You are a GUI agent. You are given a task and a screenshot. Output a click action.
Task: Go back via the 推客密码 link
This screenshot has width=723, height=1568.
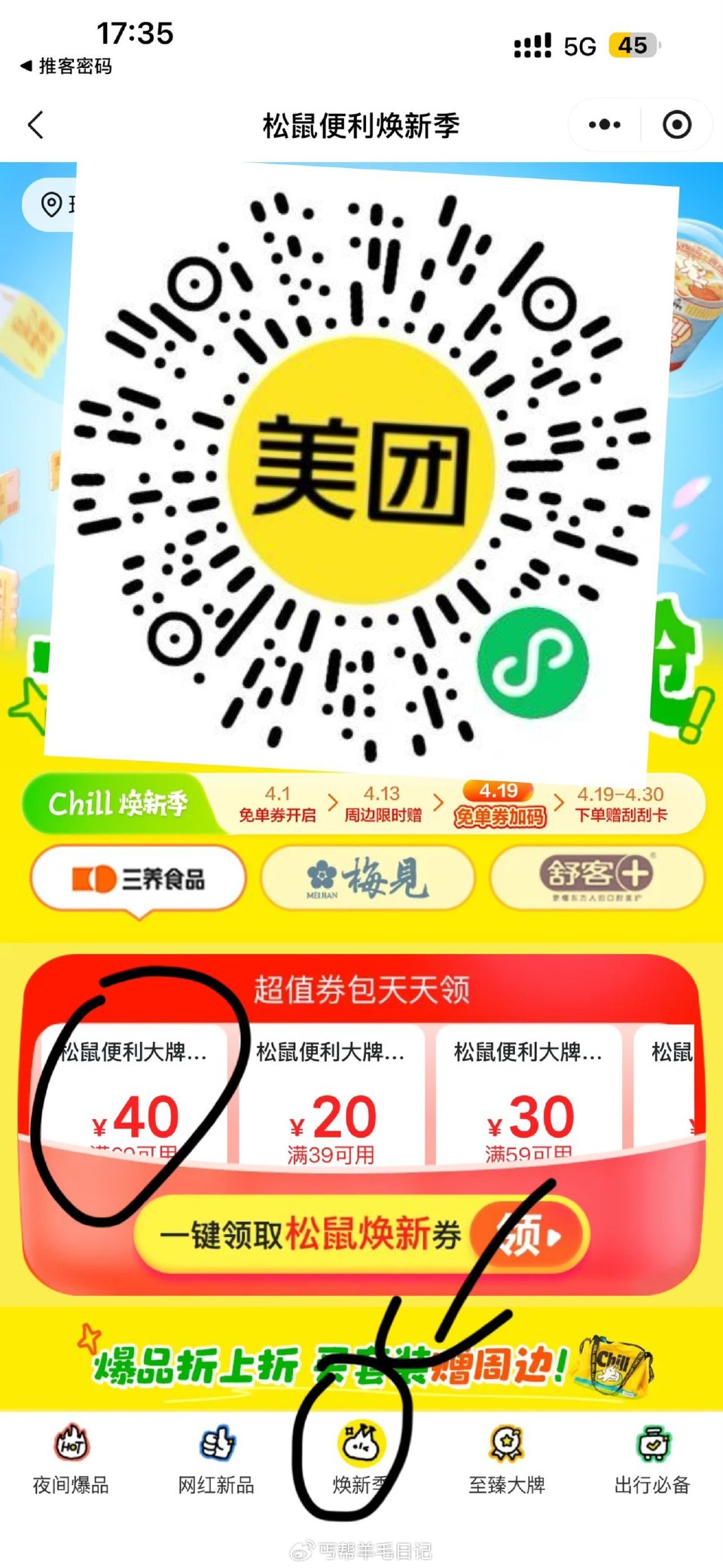pyautogui.click(x=66, y=67)
